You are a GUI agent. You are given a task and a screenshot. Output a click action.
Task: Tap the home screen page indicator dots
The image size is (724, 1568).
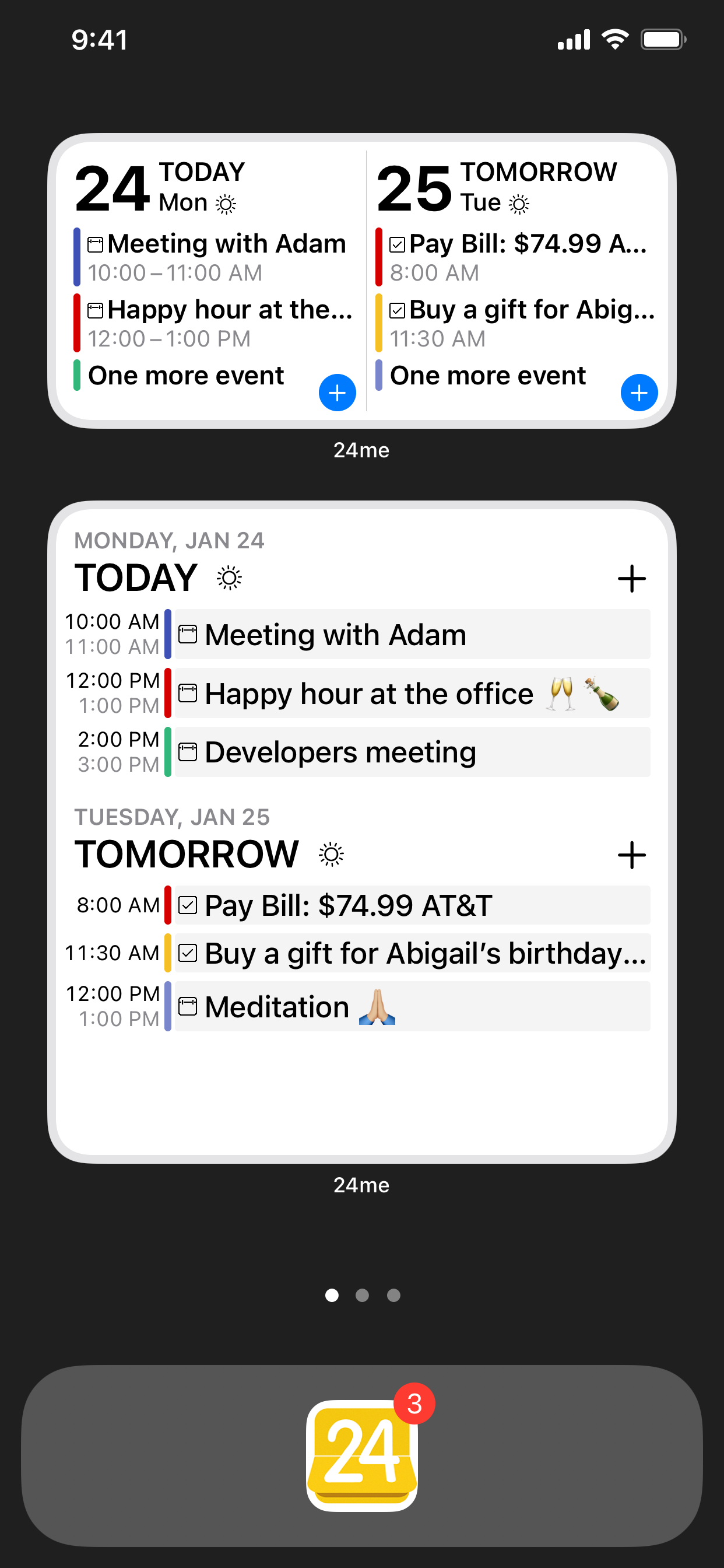tap(362, 1296)
